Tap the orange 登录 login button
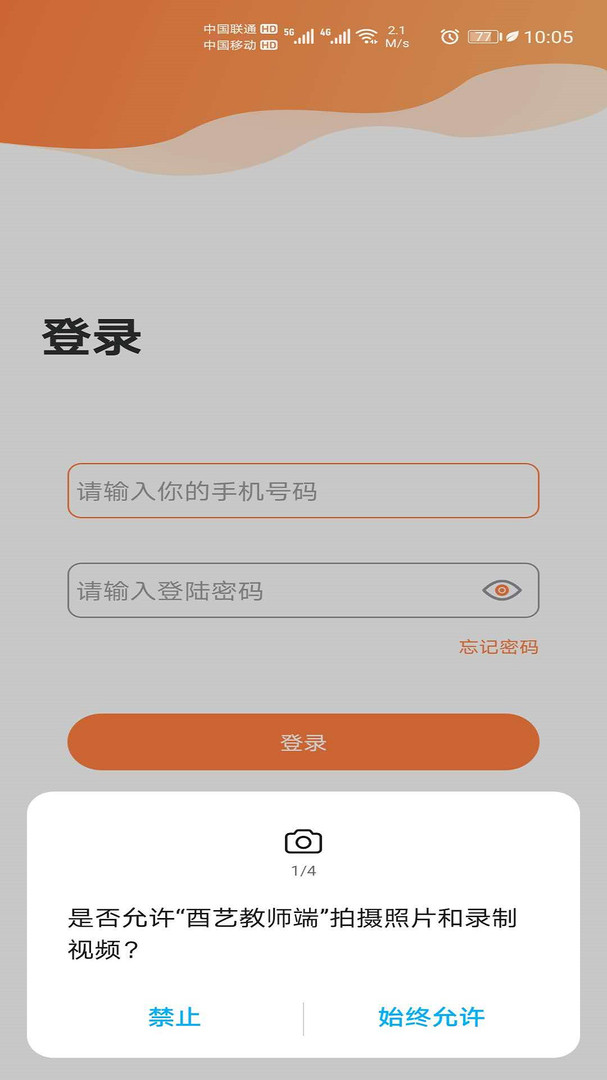This screenshot has height=1080, width=607. click(303, 742)
